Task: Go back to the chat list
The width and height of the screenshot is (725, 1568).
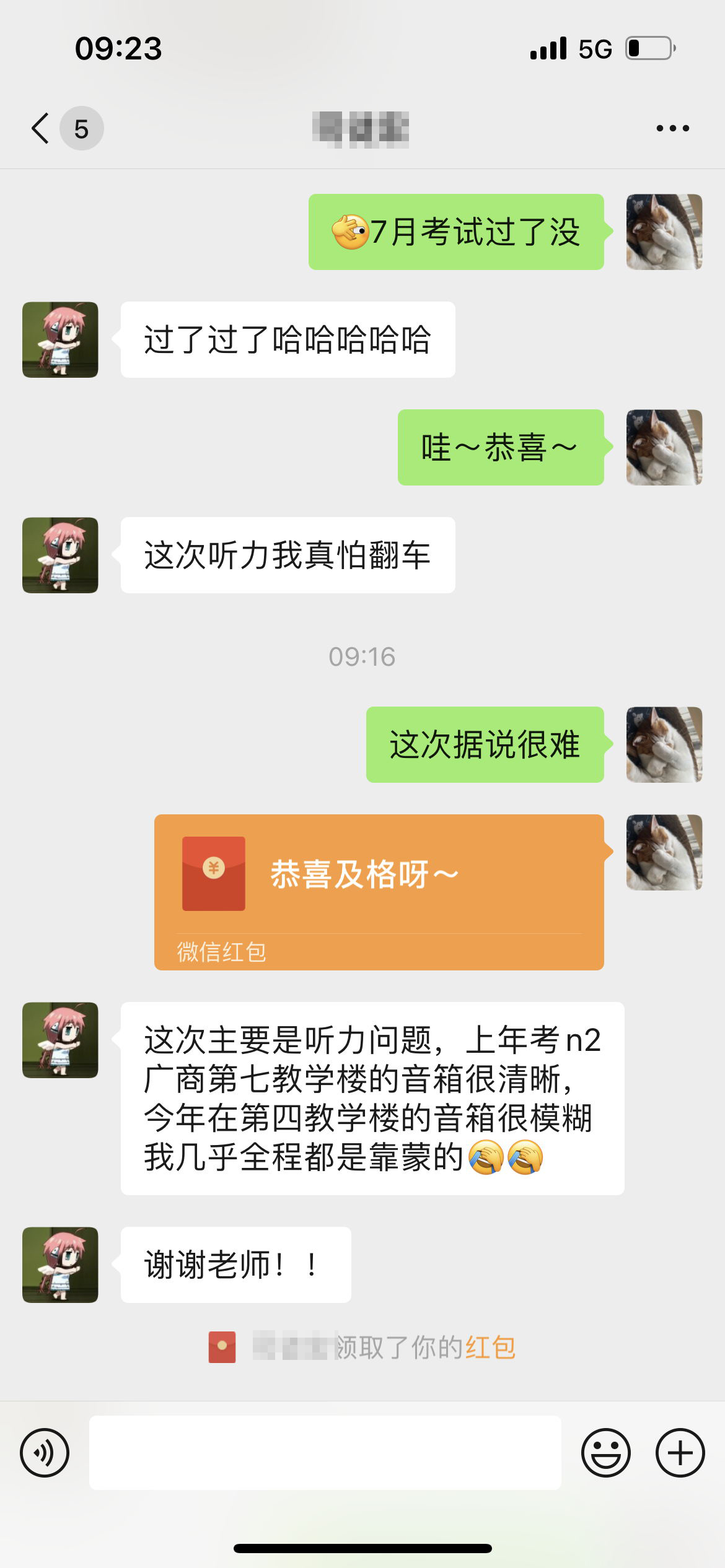Action: [x=41, y=128]
